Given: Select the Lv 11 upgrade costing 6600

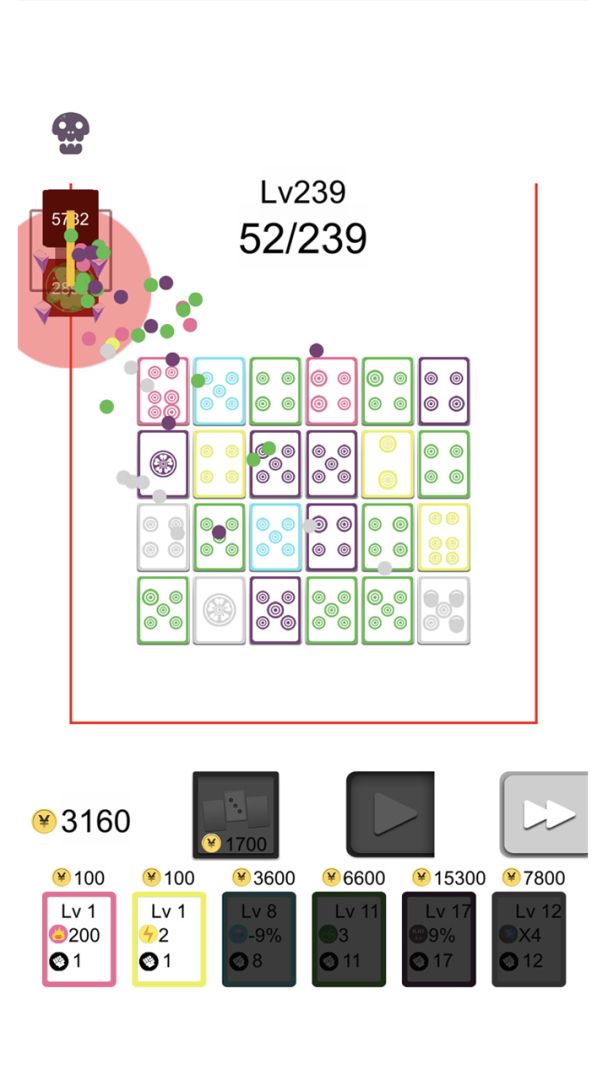Looking at the screenshot, I should coord(349,938).
